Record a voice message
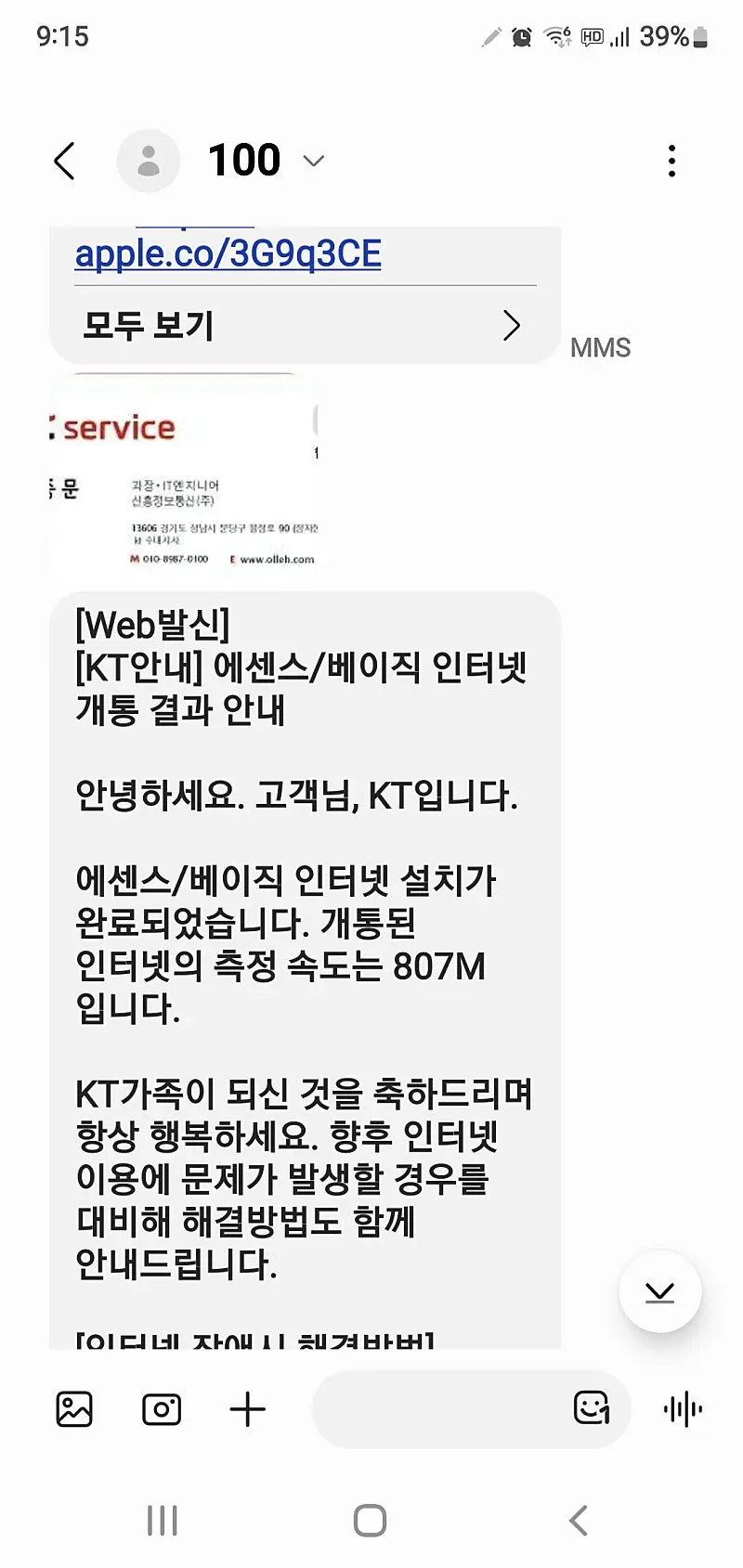 pyautogui.click(x=683, y=1409)
